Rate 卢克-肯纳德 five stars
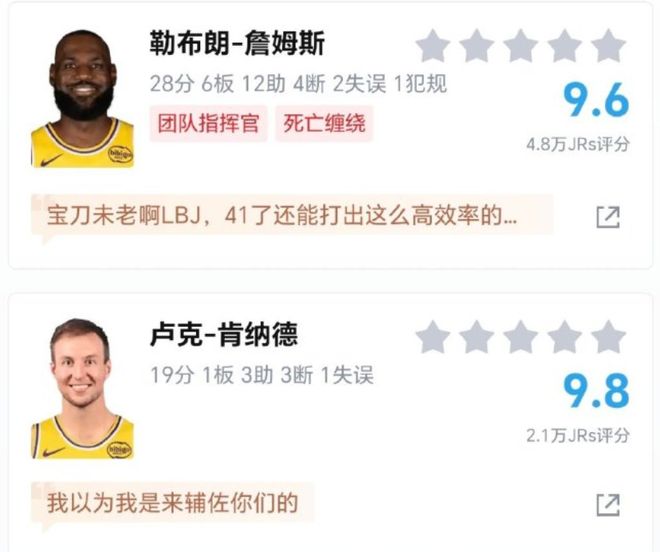The image size is (660, 552). (608, 337)
